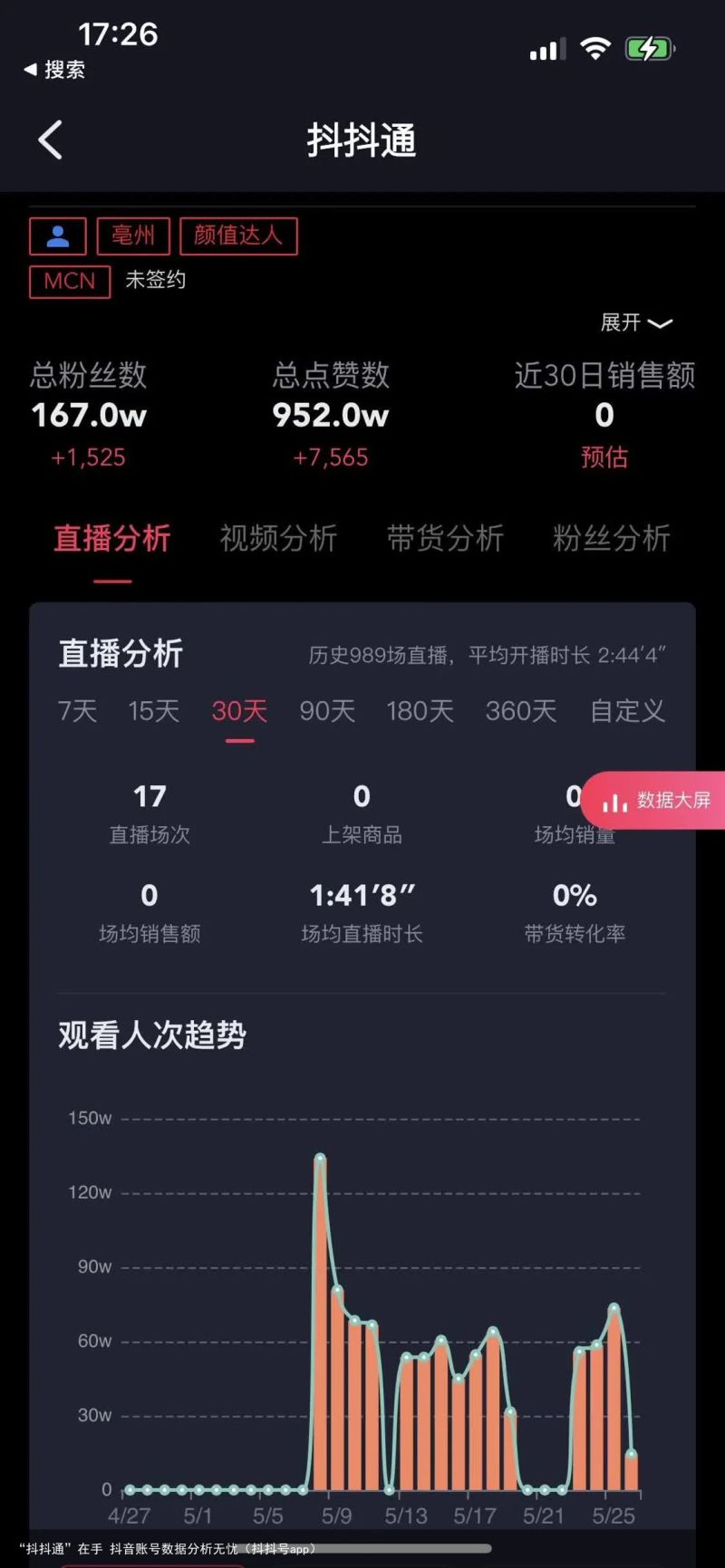Choose the 15天 time range
Screen dimensions: 725x1568
point(153,711)
